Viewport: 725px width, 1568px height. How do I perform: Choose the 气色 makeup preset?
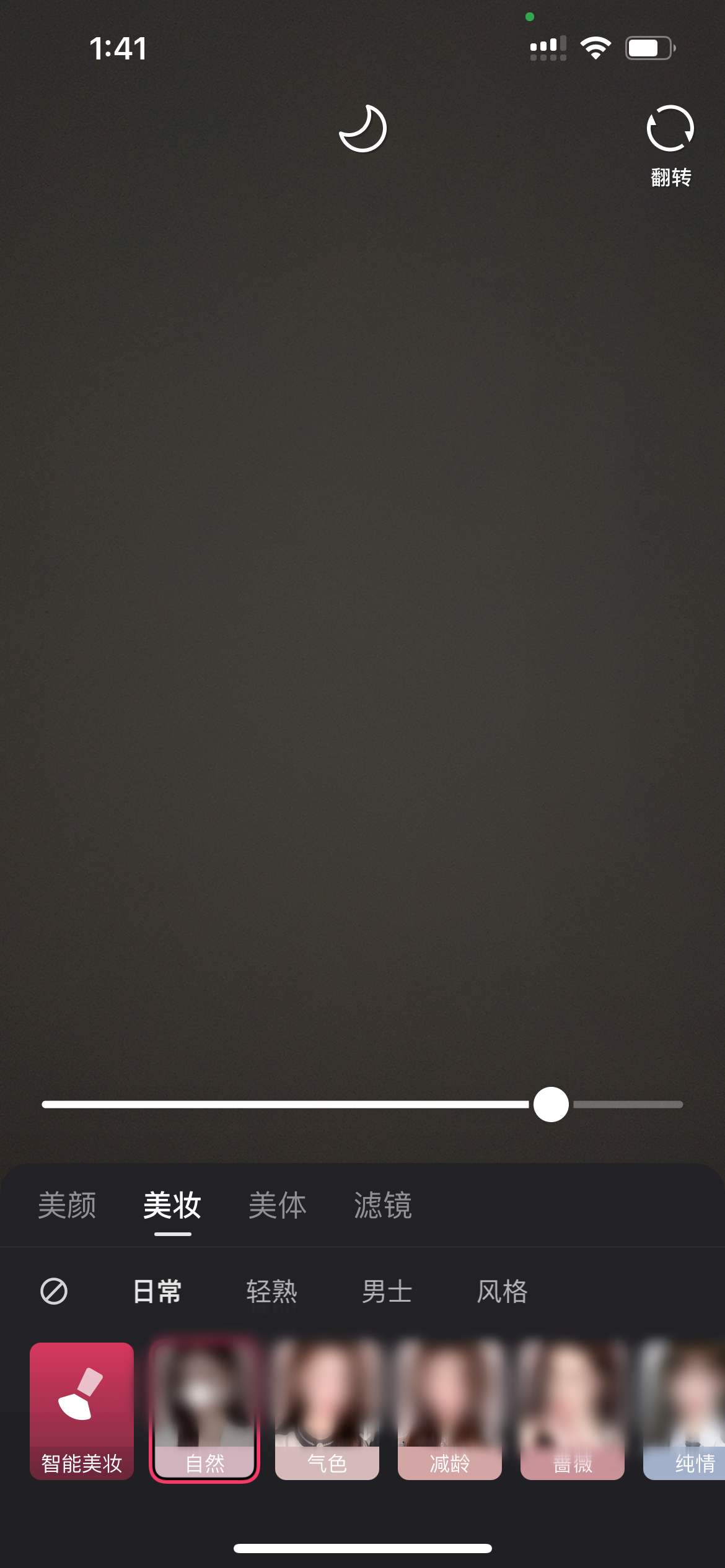(327, 1411)
